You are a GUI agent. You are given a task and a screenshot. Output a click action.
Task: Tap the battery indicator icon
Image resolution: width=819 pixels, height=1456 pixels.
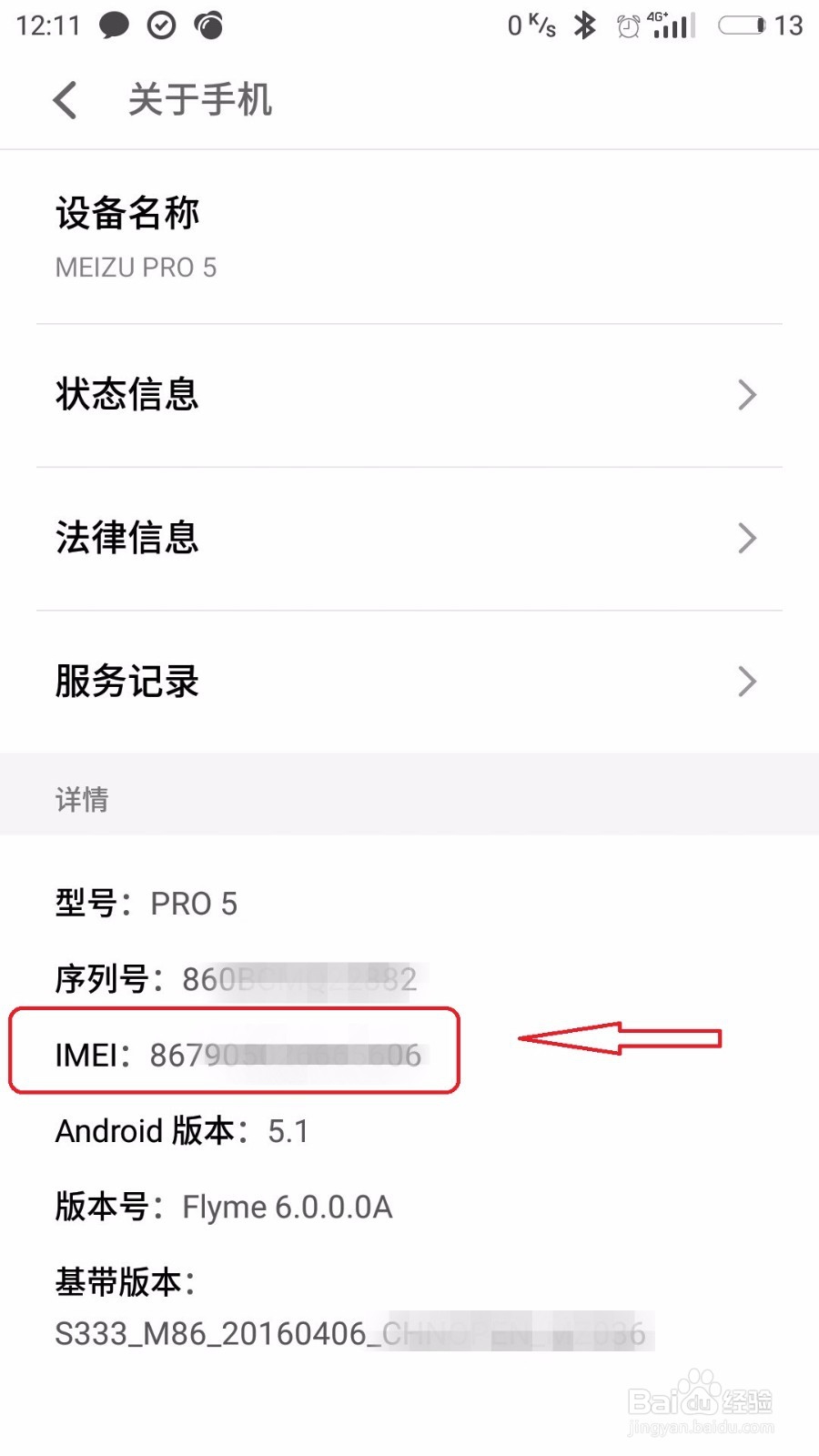click(742, 25)
